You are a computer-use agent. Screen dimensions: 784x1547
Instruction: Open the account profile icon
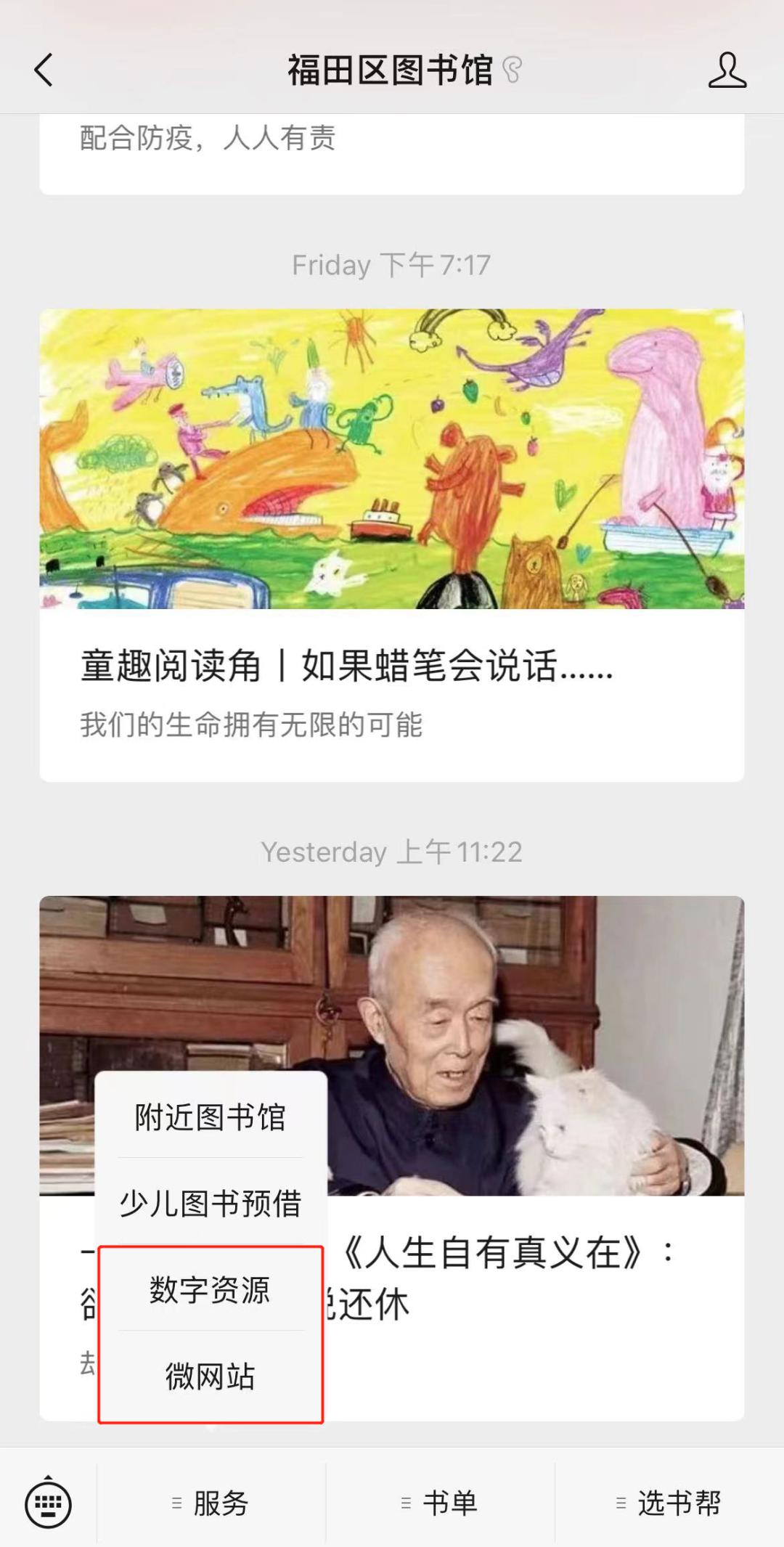(x=727, y=70)
